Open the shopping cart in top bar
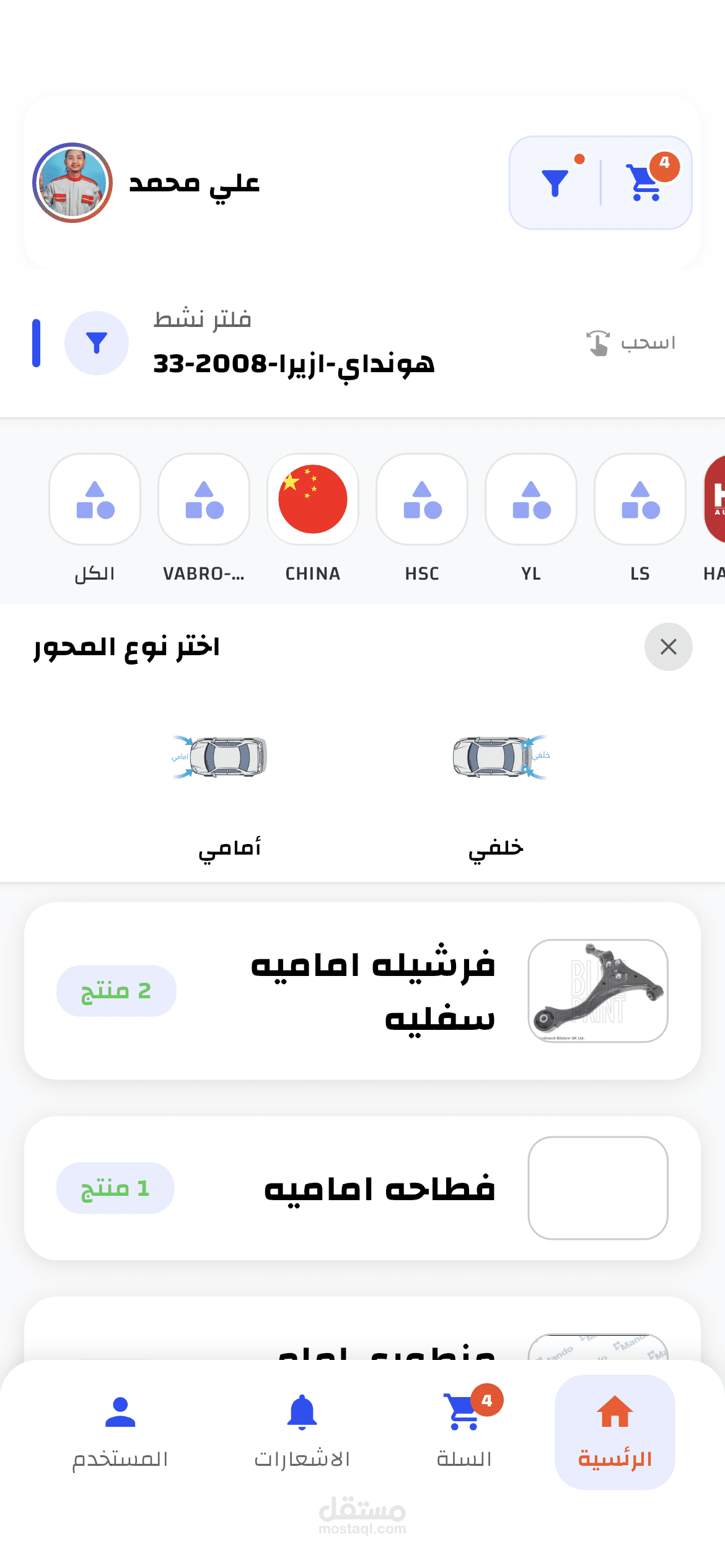 pos(644,182)
